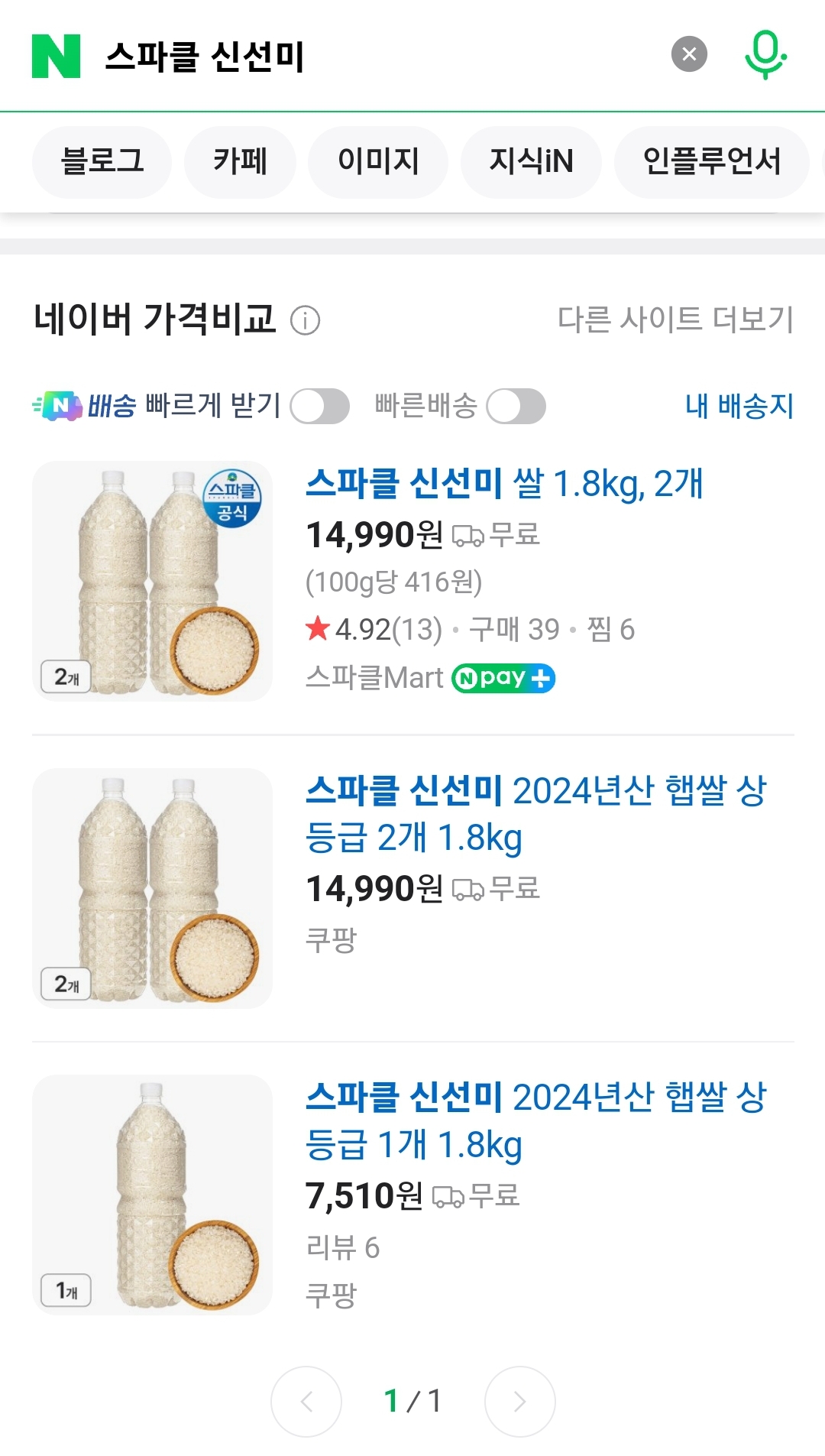Open 스파클 신선미 쌀 1.8kg, 2개 listing
Viewport: 825px width, 1456px height.
point(504,484)
